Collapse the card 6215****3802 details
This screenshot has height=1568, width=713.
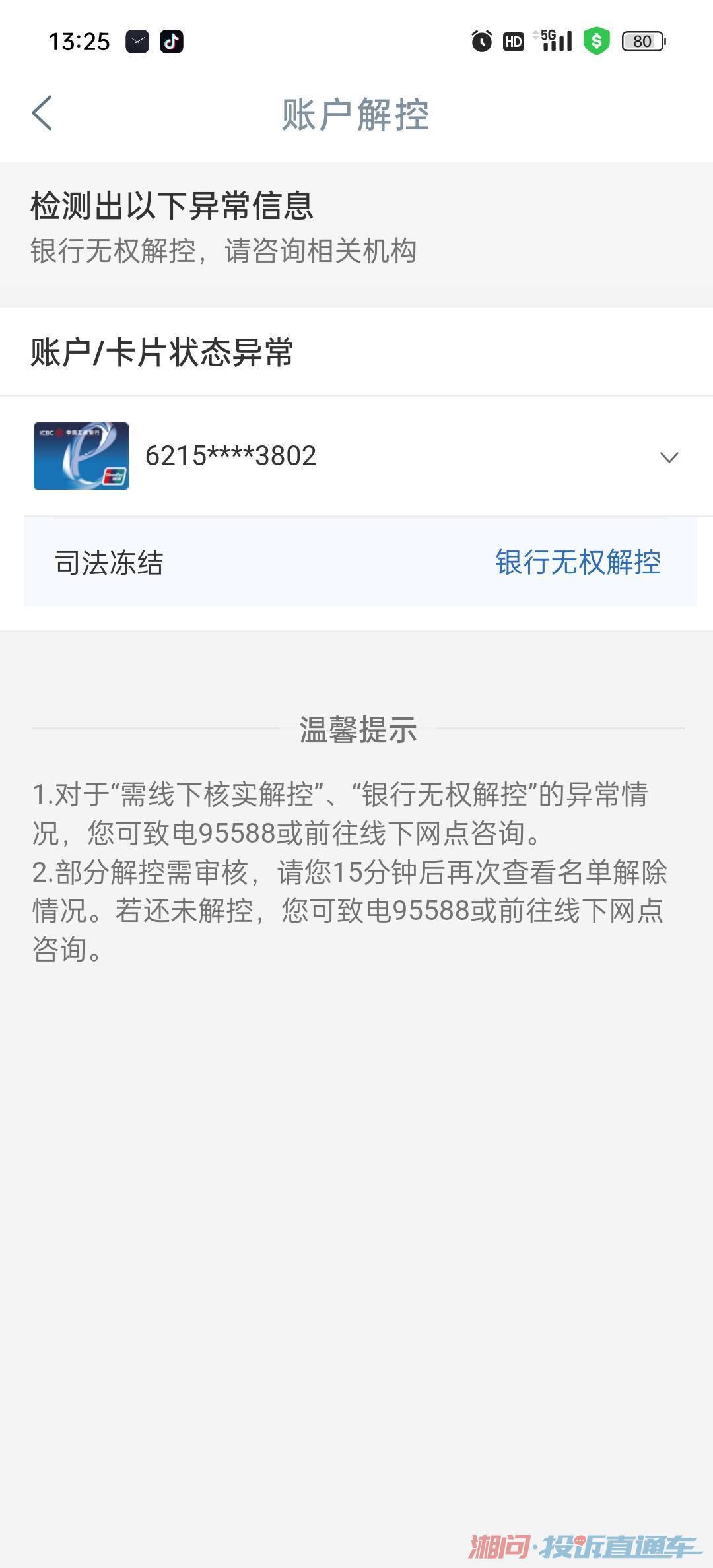pyautogui.click(x=669, y=457)
